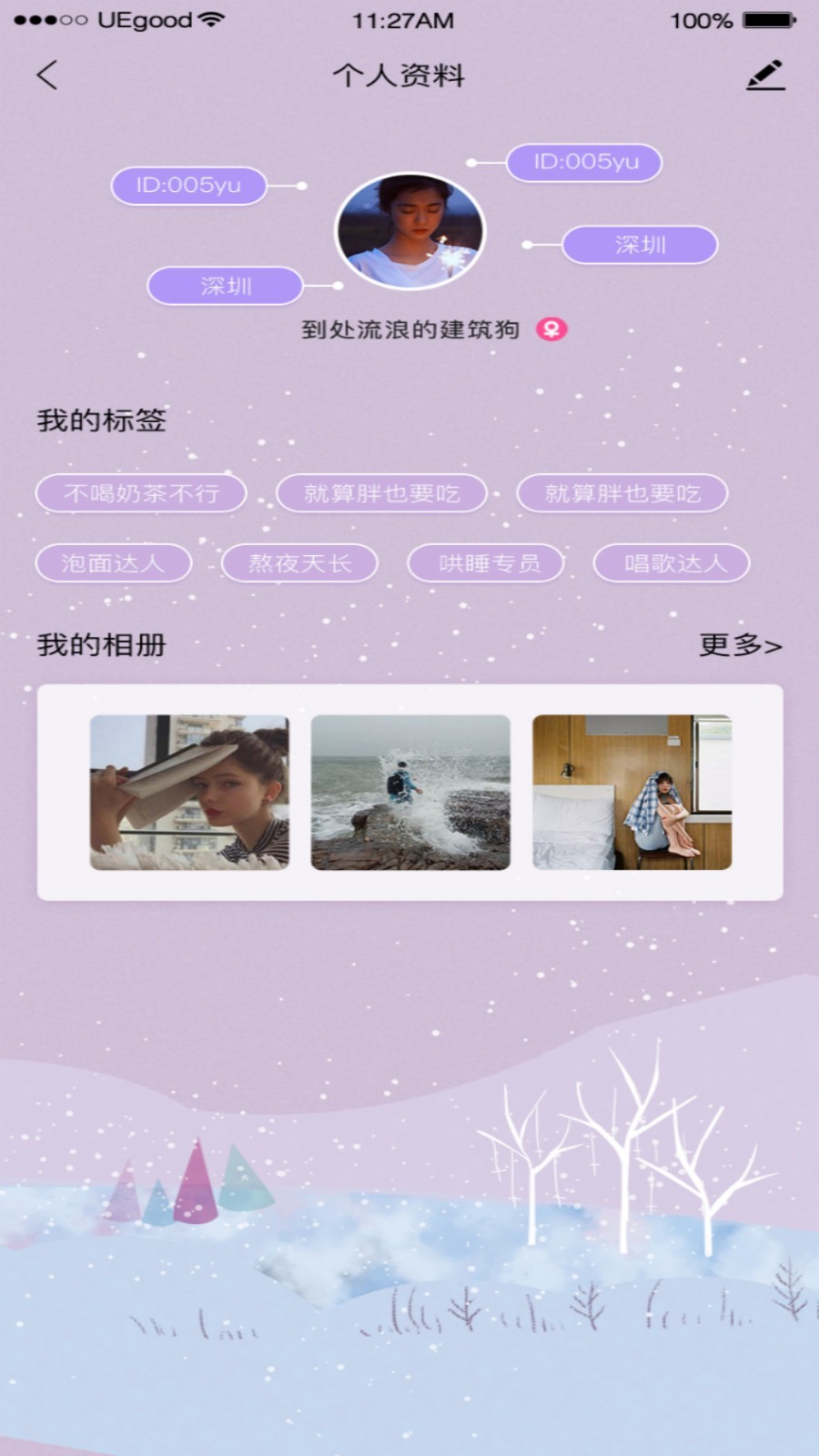Select the 唱歌达人 tag
The width and height of the screenshot is (819, 1456).
point(672,563)
